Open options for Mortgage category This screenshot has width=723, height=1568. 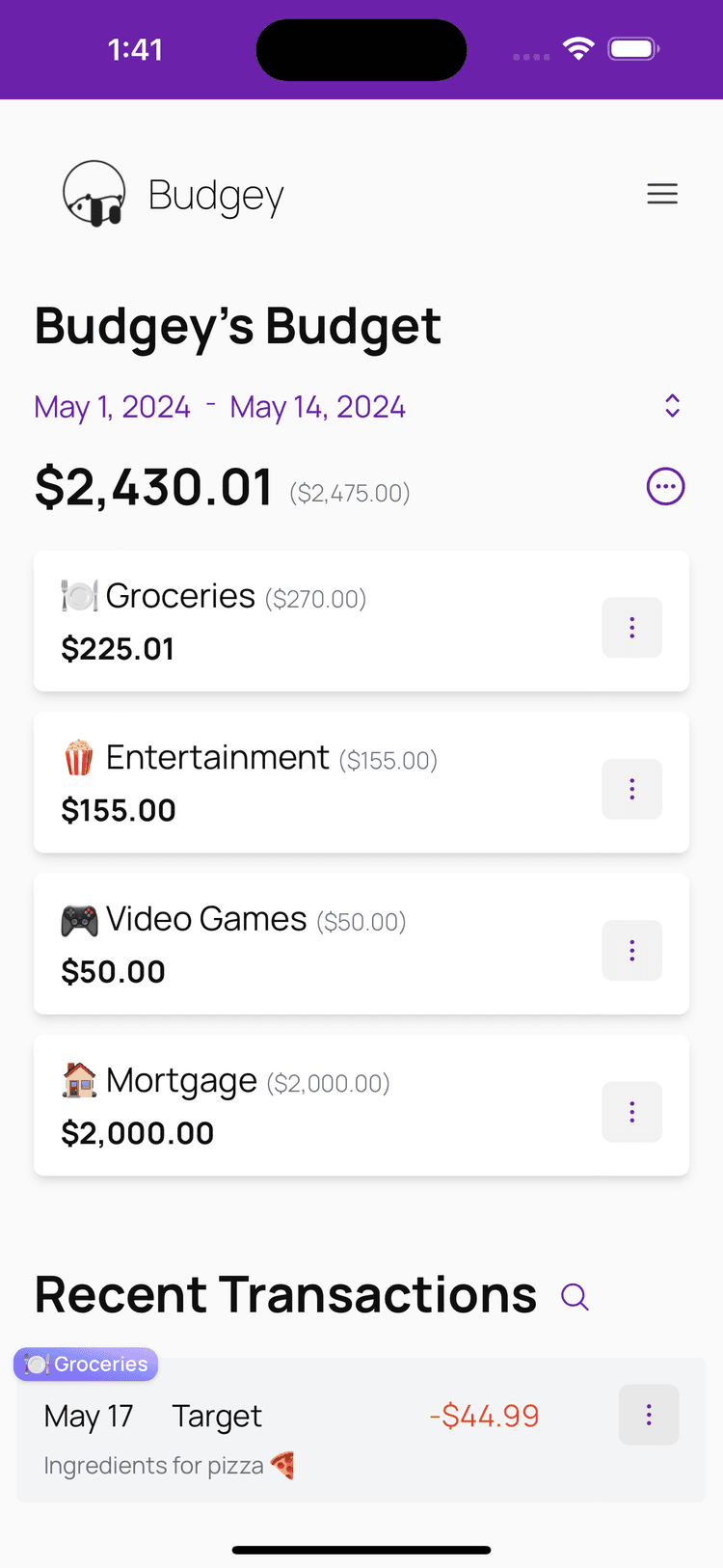631,1112
